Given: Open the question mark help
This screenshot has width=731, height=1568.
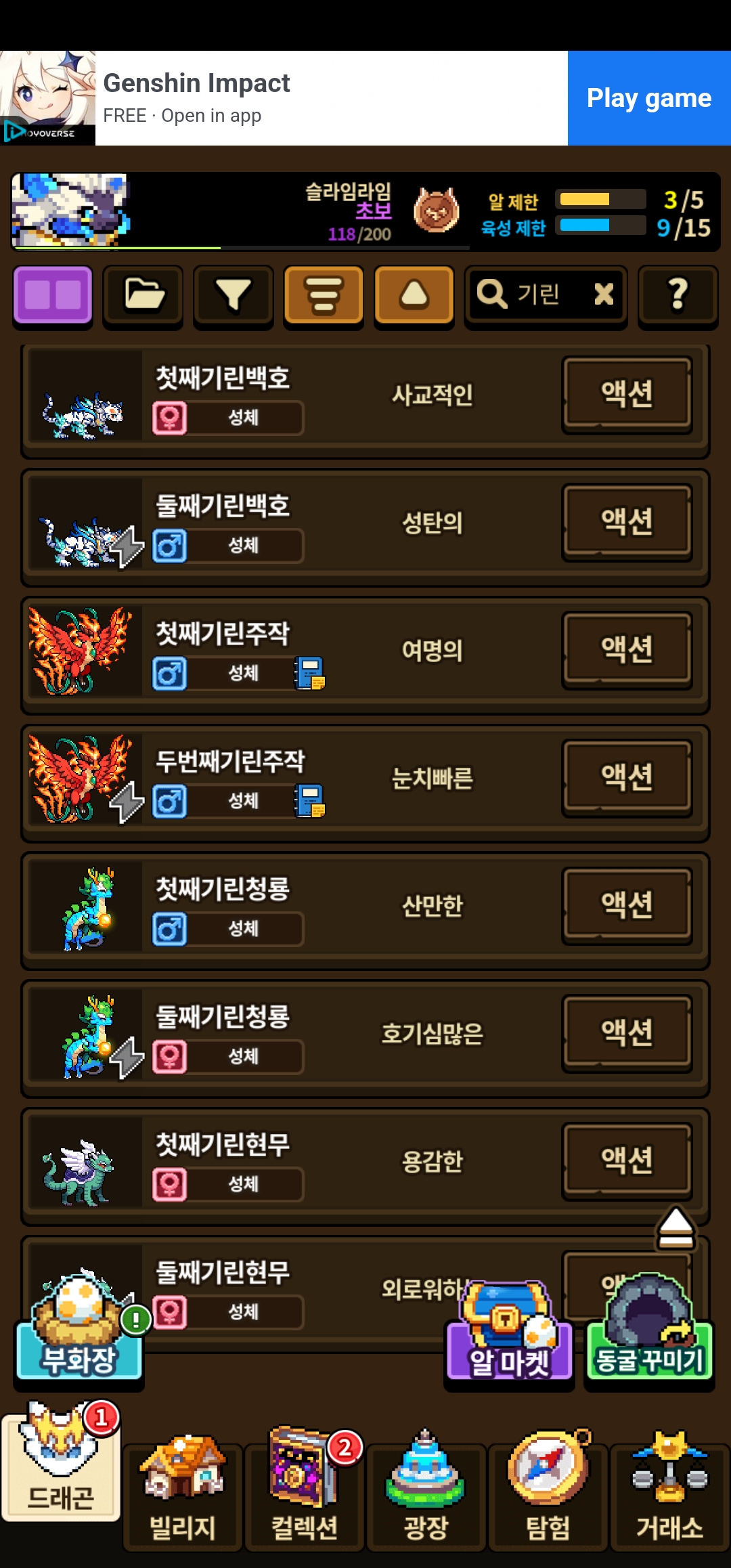Looking at the screenshot, I should (x=678, y=295).
